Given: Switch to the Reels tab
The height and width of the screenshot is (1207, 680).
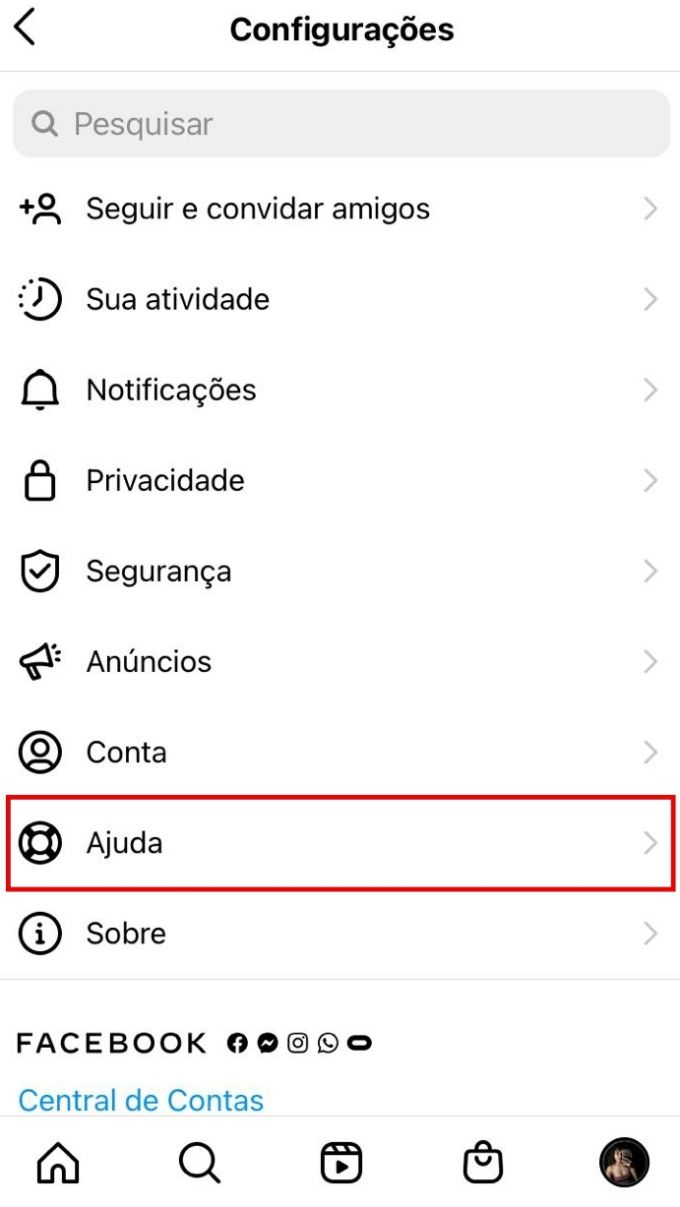Looking at the screenshot, I should click(341, 1163).
